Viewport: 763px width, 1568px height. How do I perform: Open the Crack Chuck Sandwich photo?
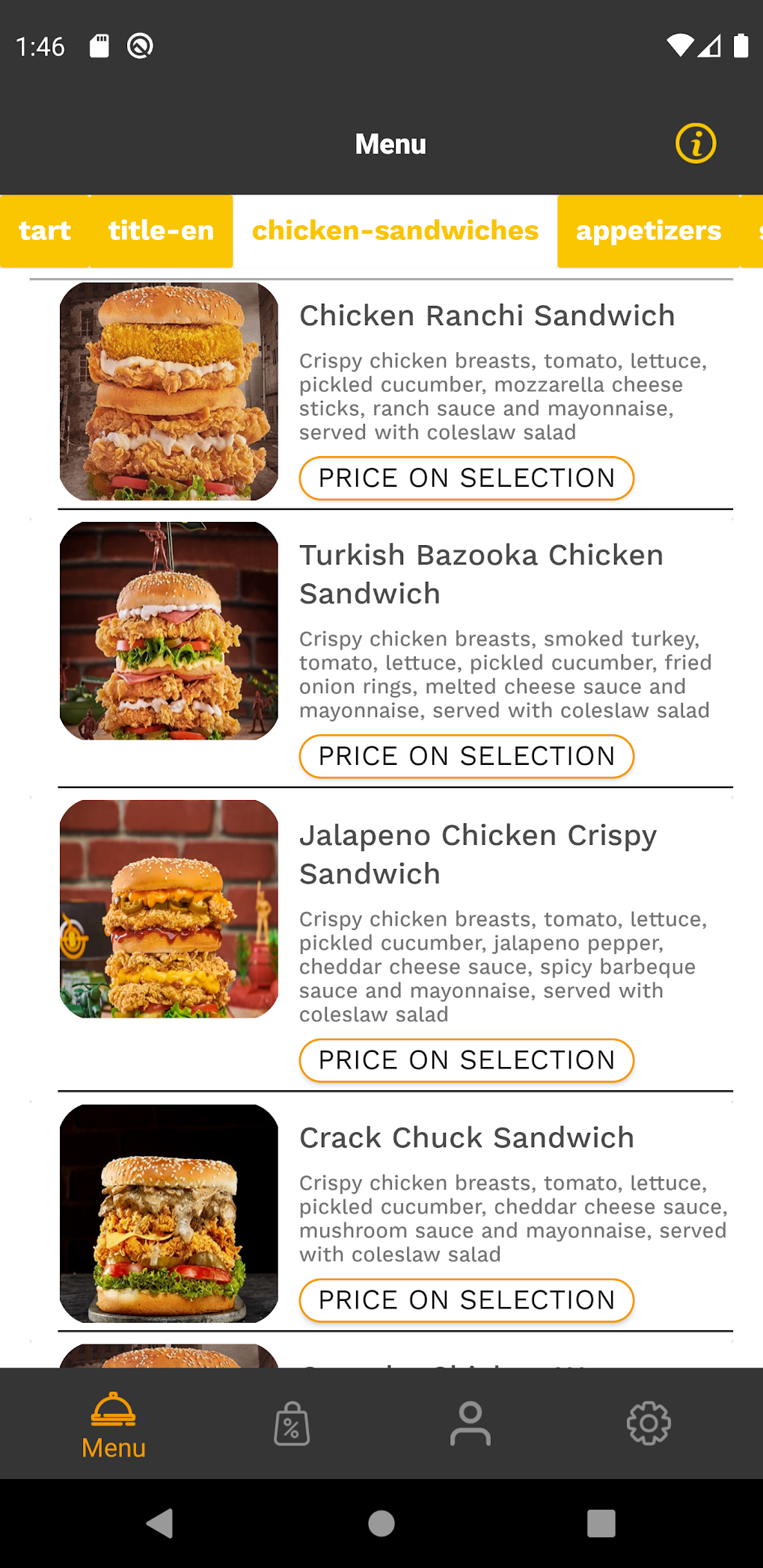(x=168, y=1212)
